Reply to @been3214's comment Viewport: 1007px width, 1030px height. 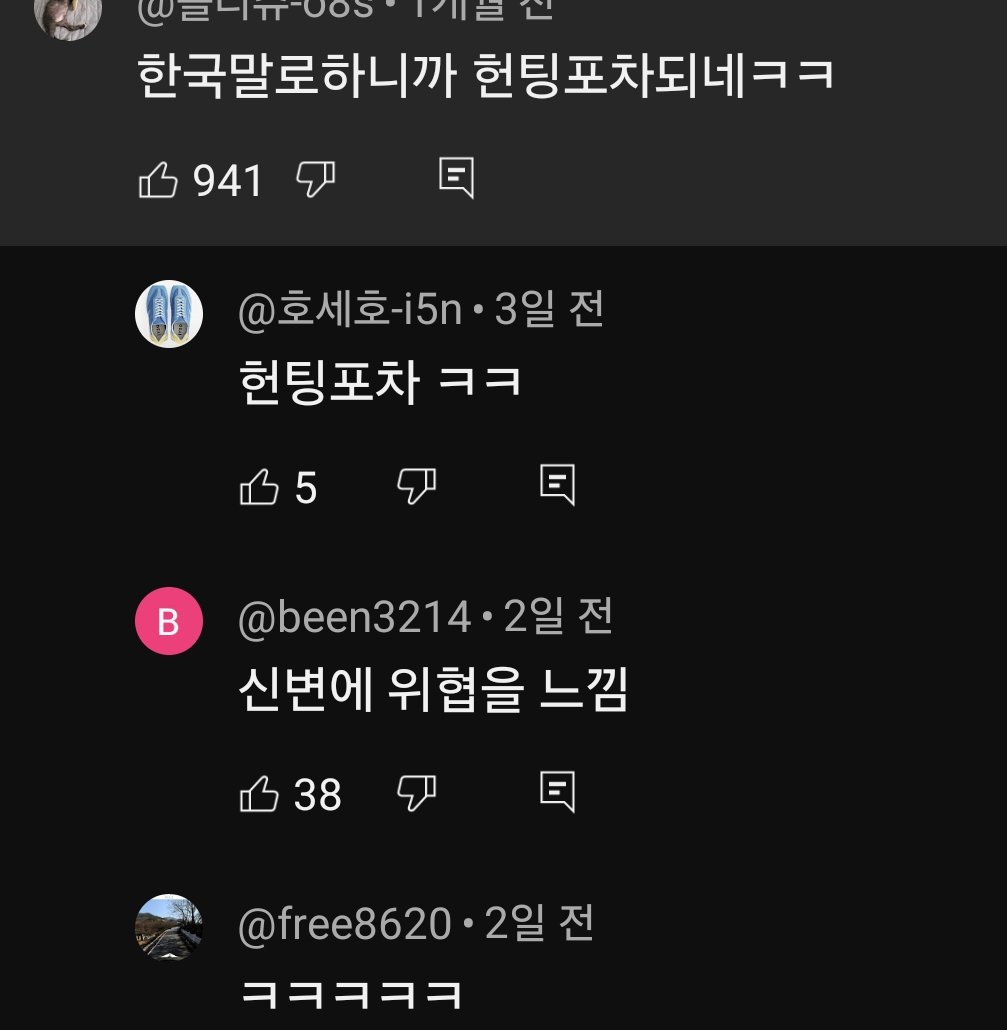(557, 792)
